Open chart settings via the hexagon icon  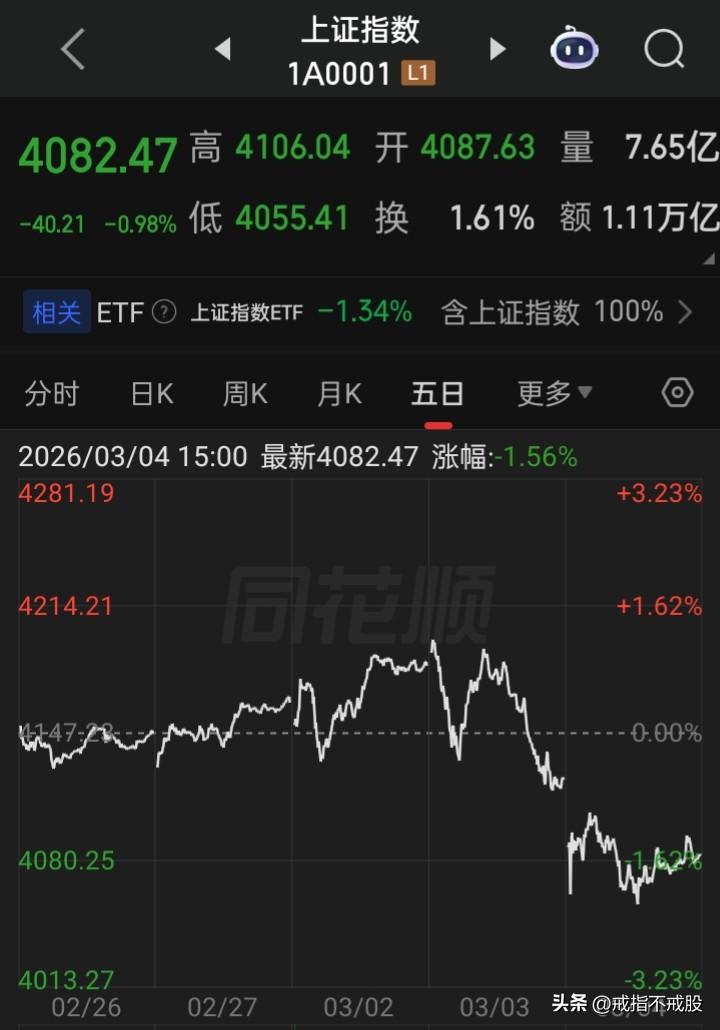[677, 393]
